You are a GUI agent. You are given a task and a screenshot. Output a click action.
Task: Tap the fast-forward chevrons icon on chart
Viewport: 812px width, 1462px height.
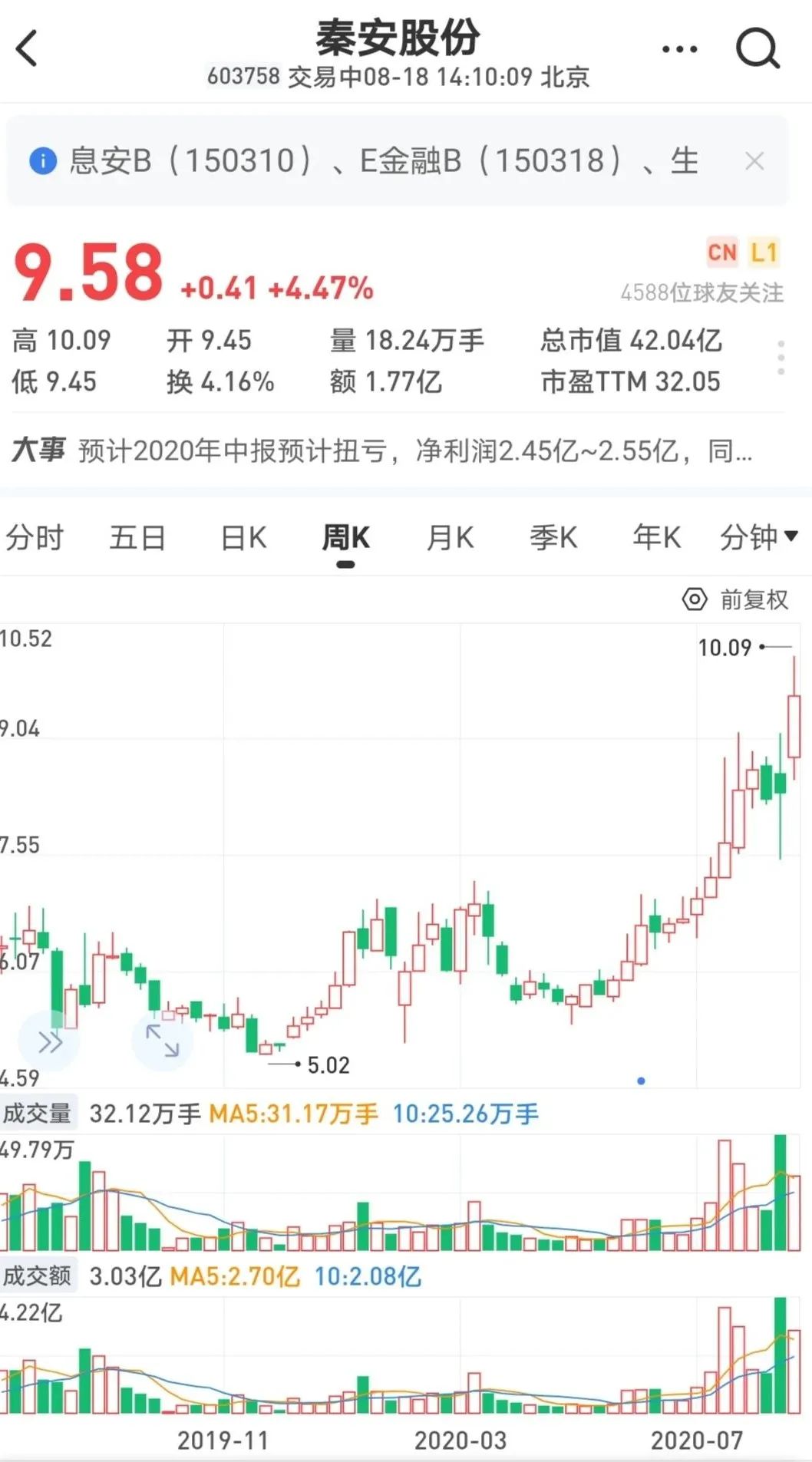(49, 1041)
